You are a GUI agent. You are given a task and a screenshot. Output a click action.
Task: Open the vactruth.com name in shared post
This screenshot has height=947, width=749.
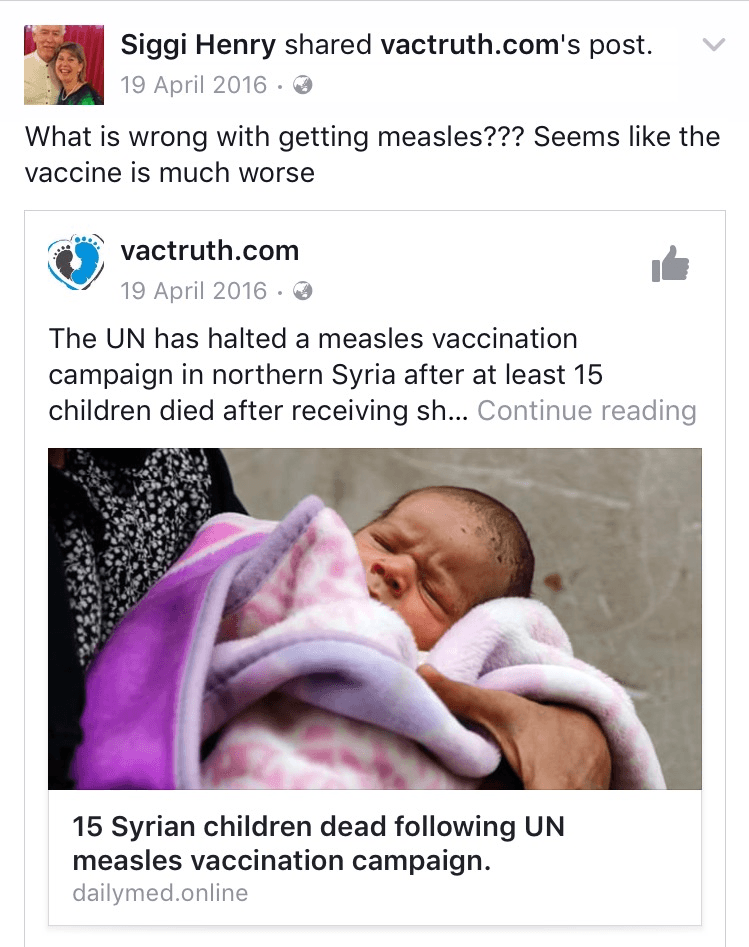[x=209, y=250]
